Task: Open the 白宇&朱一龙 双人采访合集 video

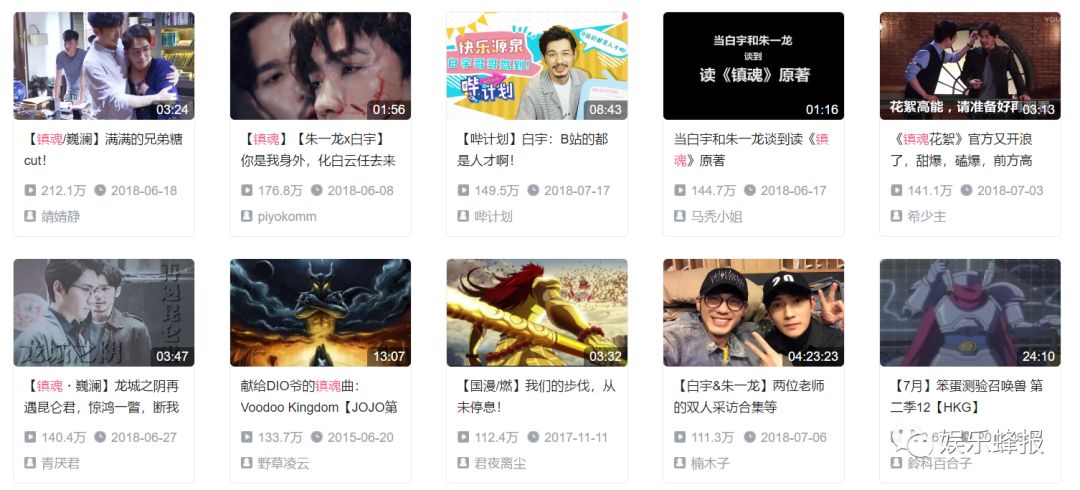Action: pos(753,313)
